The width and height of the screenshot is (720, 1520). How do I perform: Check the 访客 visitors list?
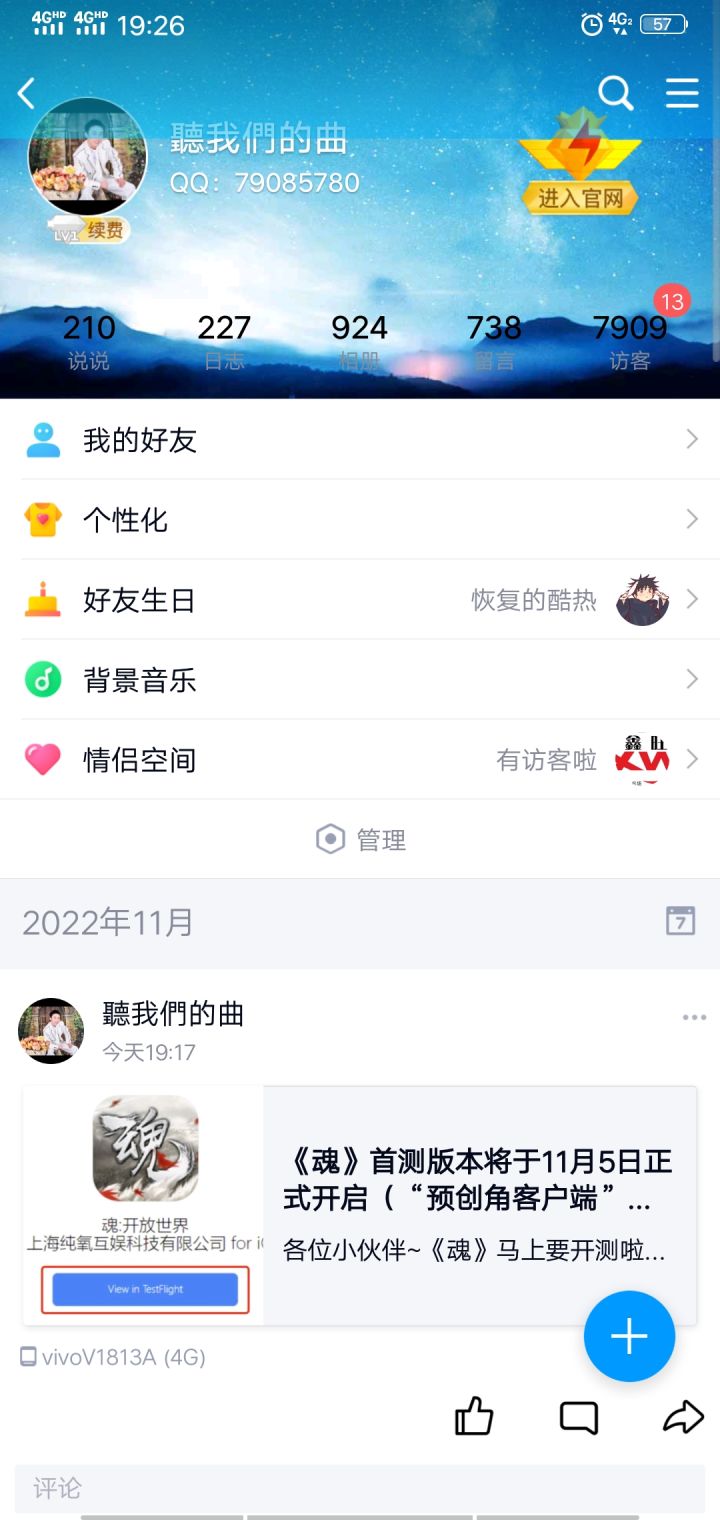630,342
